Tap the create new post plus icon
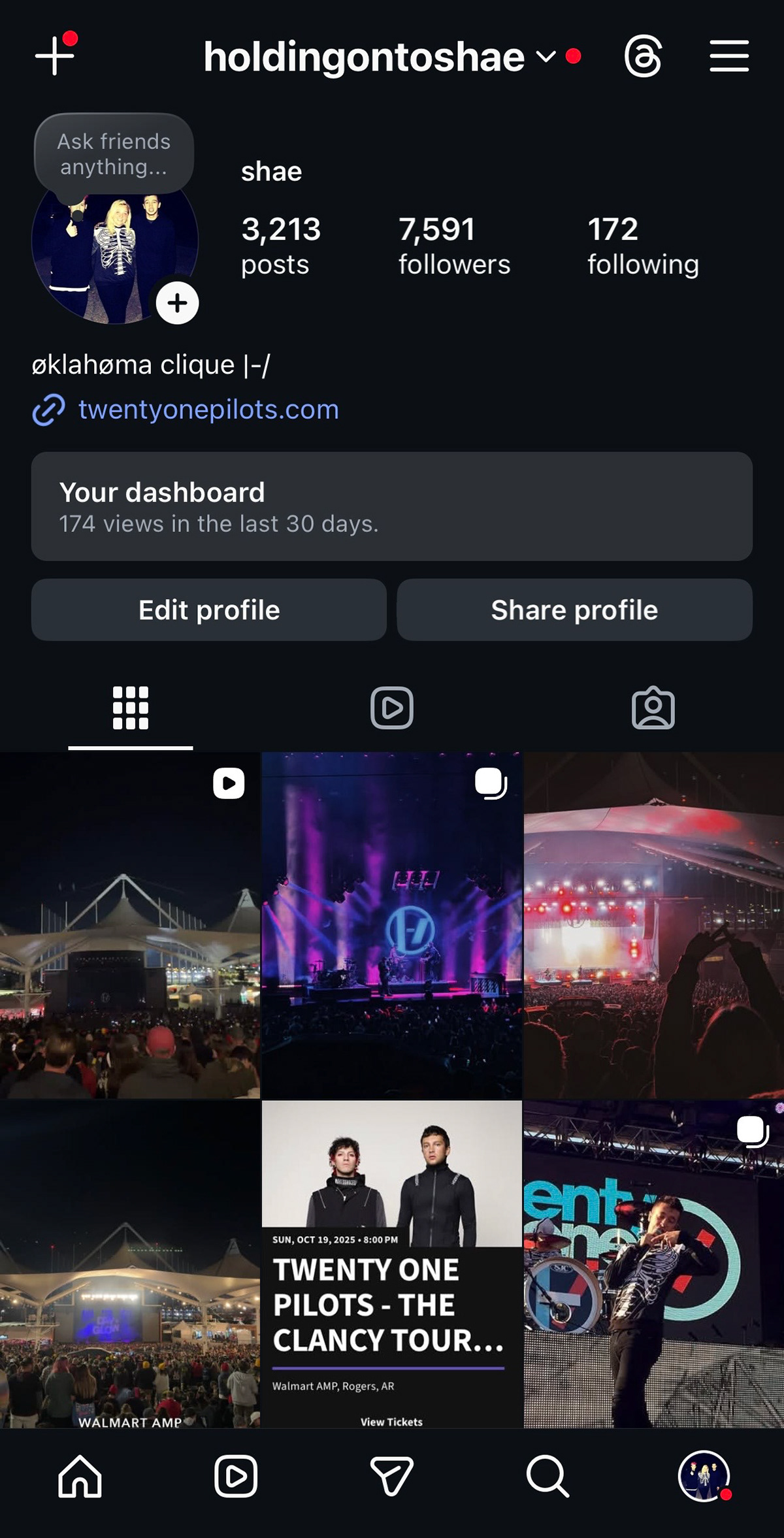784x1538 pixels. click(x=55, y=56)
